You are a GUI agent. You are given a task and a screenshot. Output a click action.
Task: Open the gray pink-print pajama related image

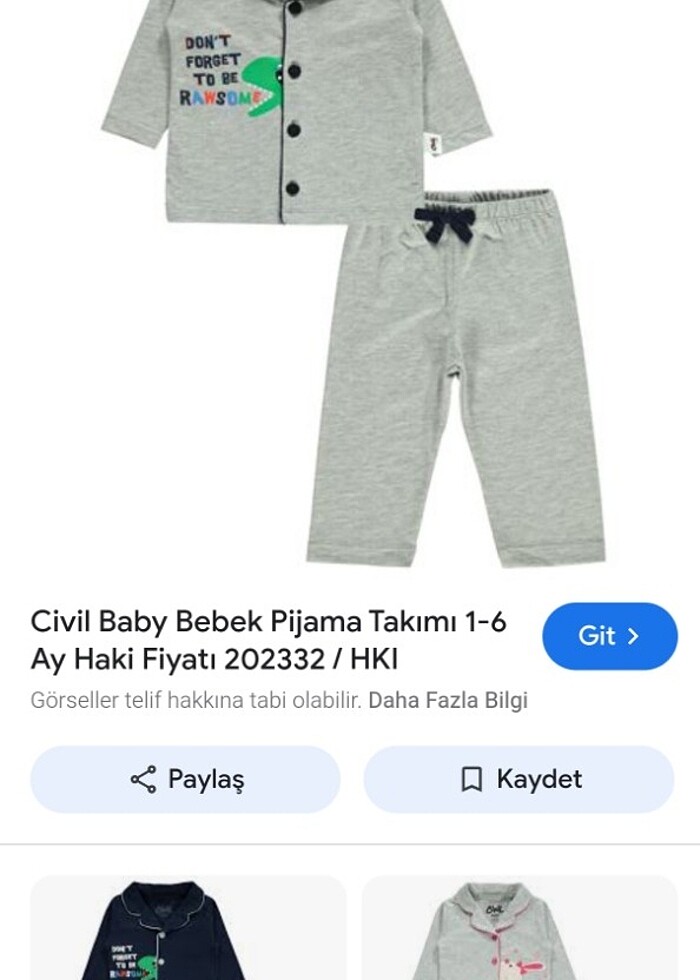[x=519, y=930]
